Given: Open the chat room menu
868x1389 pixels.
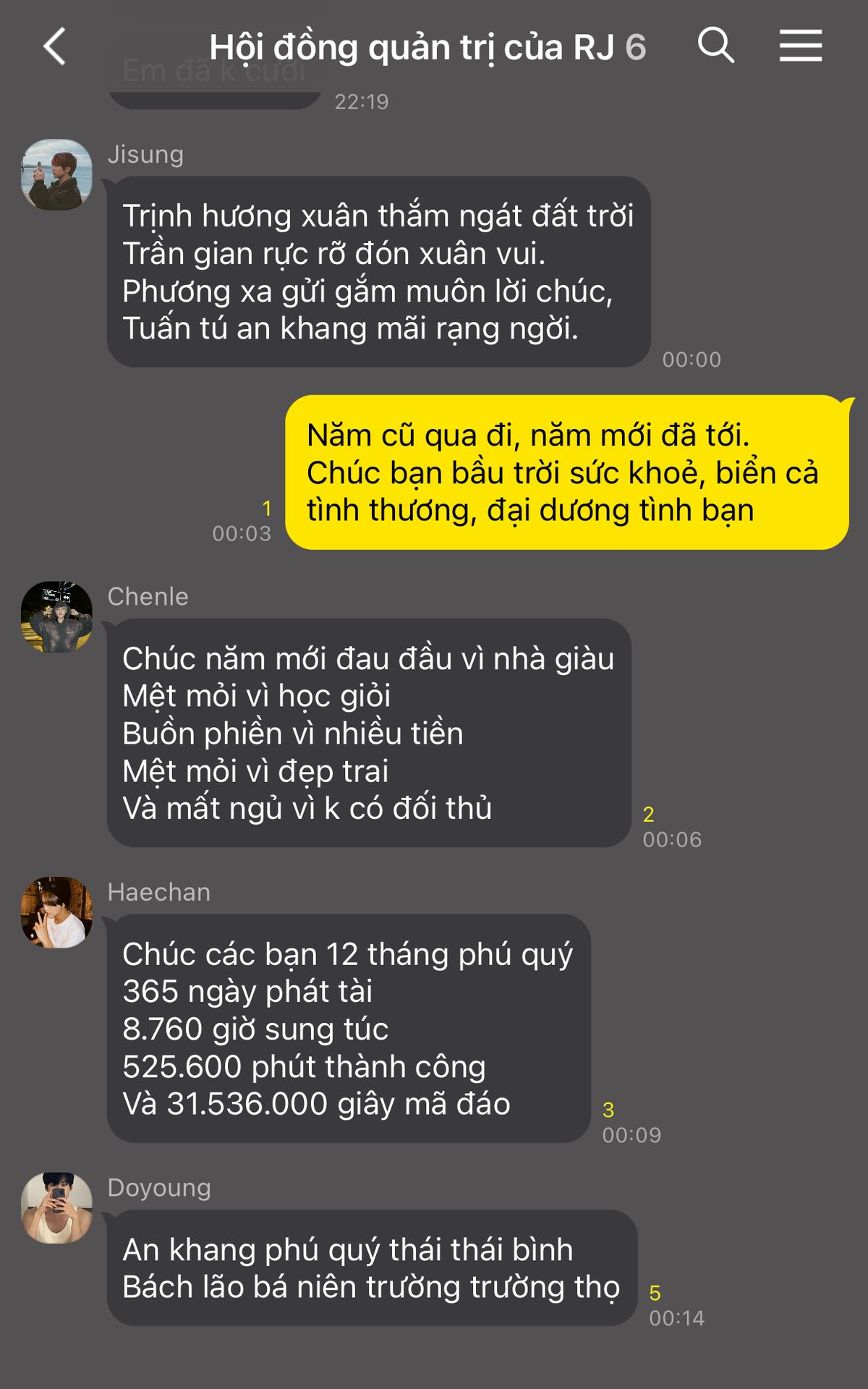Looking at the screenshot, I should (800, 46).
